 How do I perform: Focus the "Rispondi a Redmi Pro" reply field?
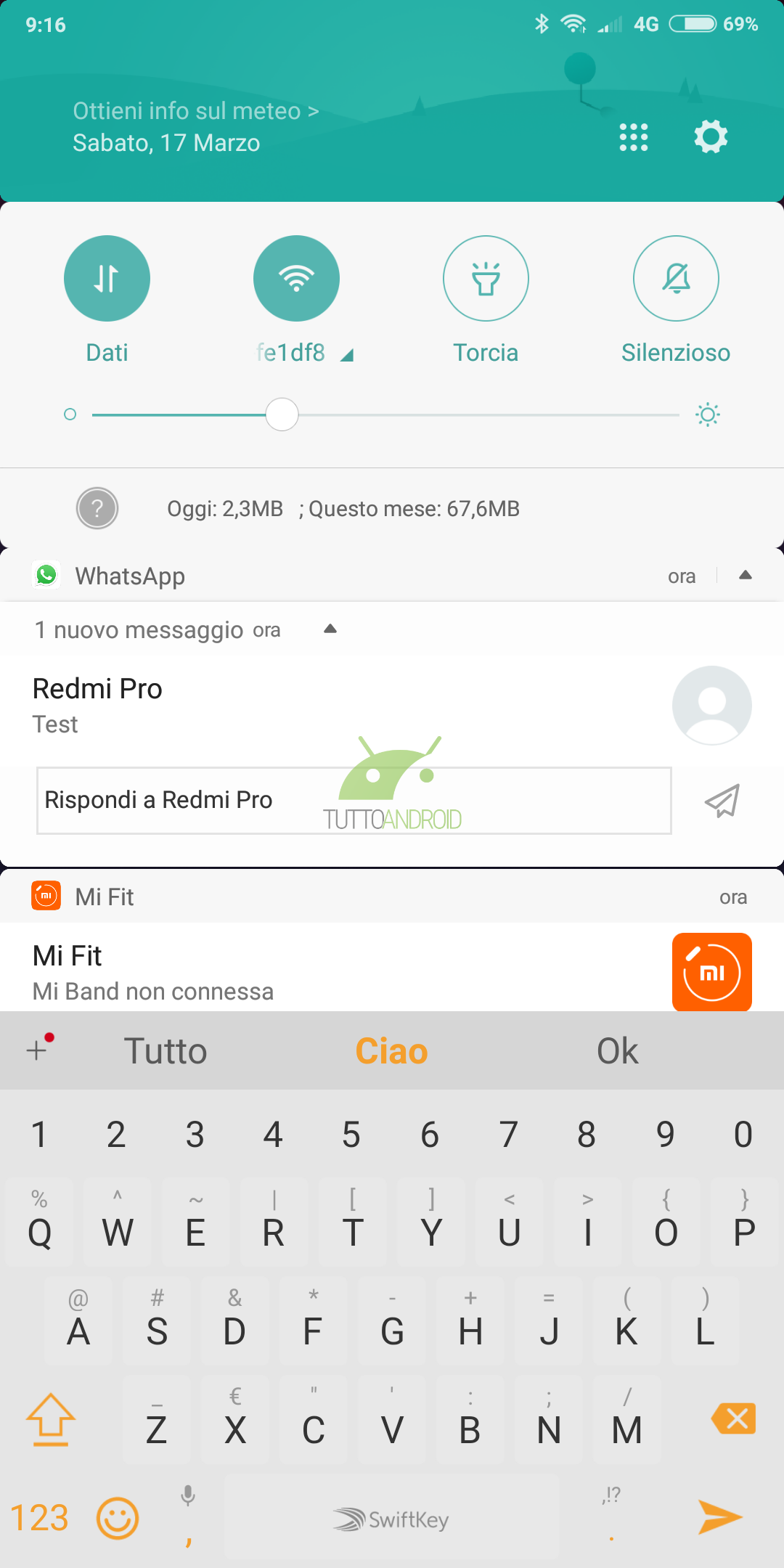(x=354, y=801)
